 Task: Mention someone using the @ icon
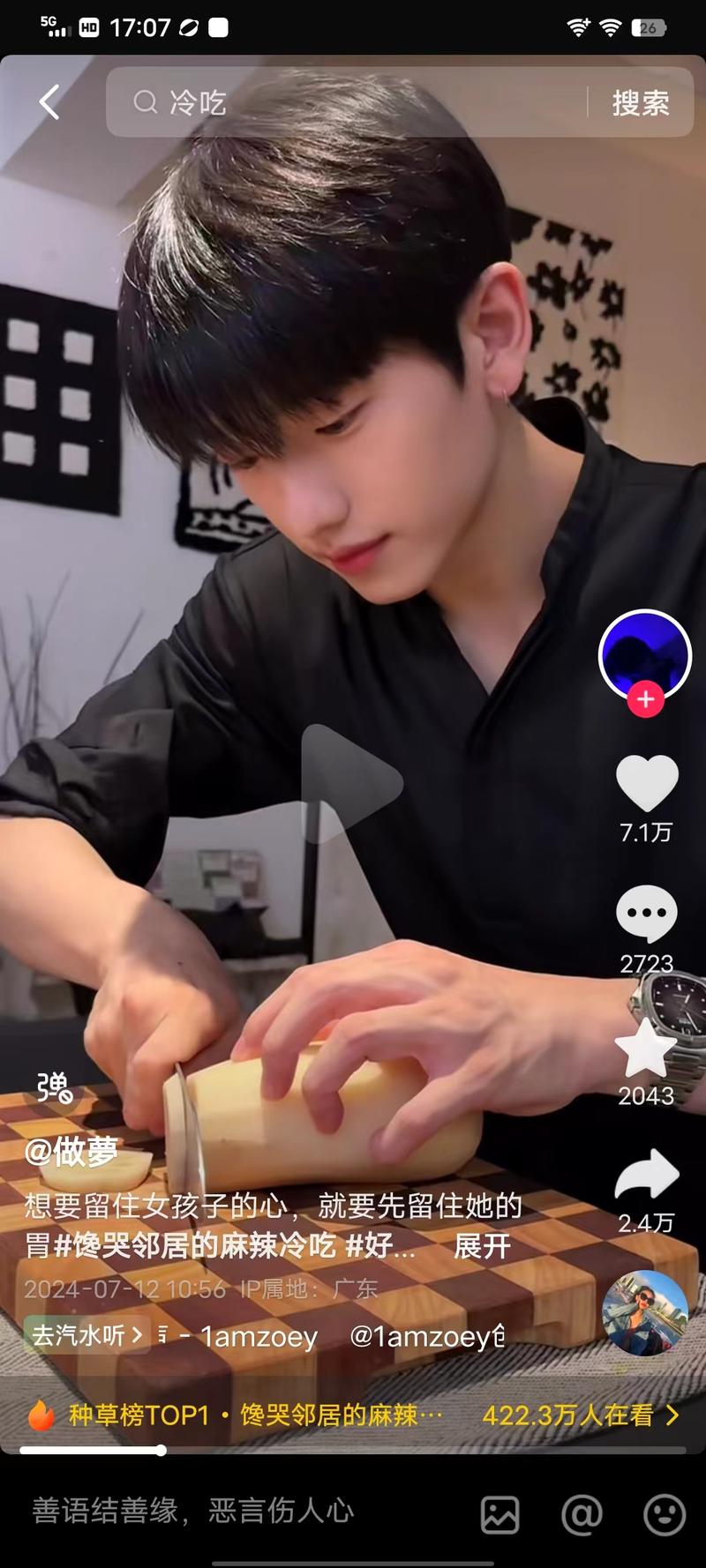(582, 1515)
